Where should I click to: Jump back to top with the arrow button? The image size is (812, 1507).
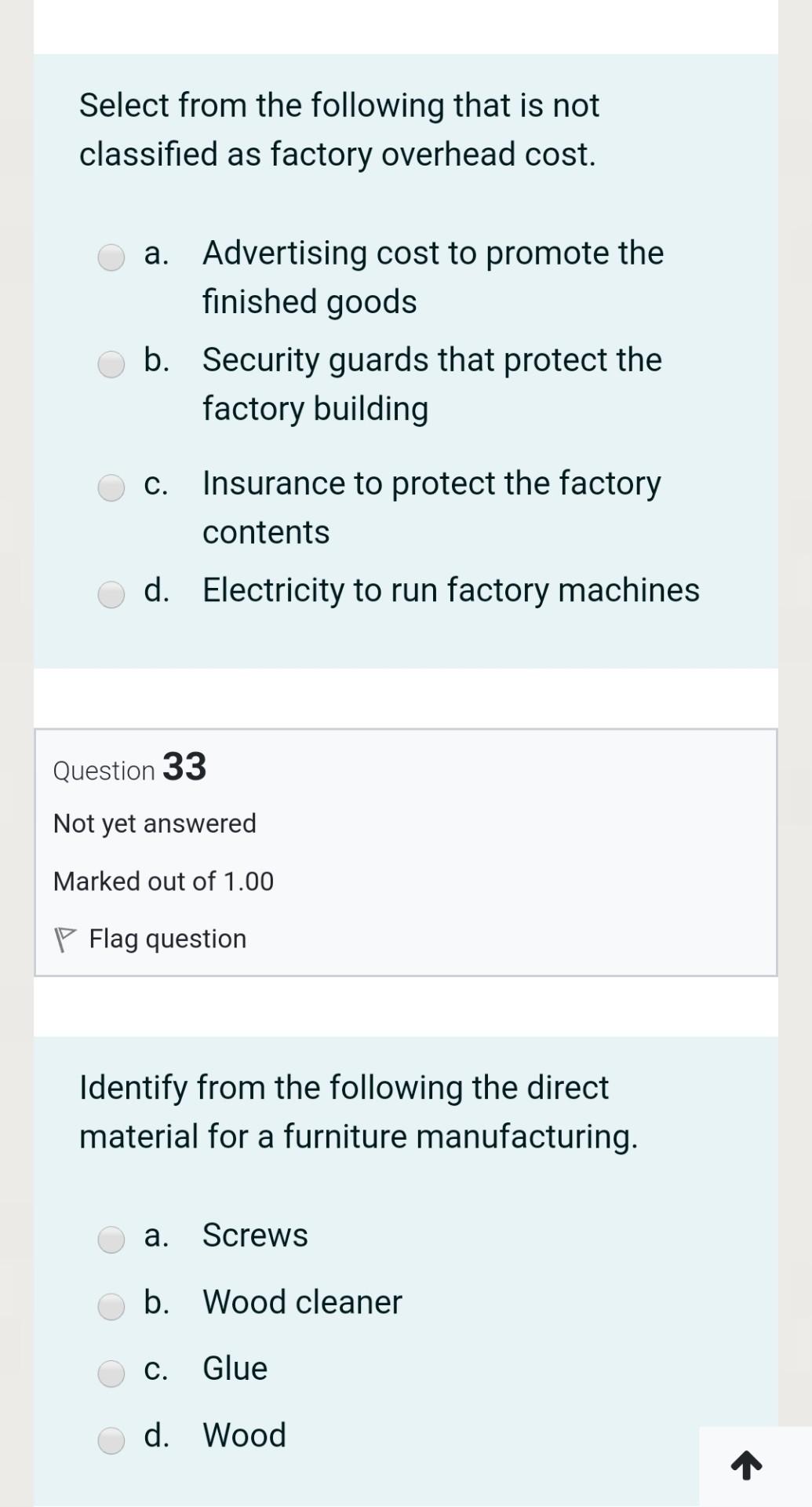point(746,1465)
